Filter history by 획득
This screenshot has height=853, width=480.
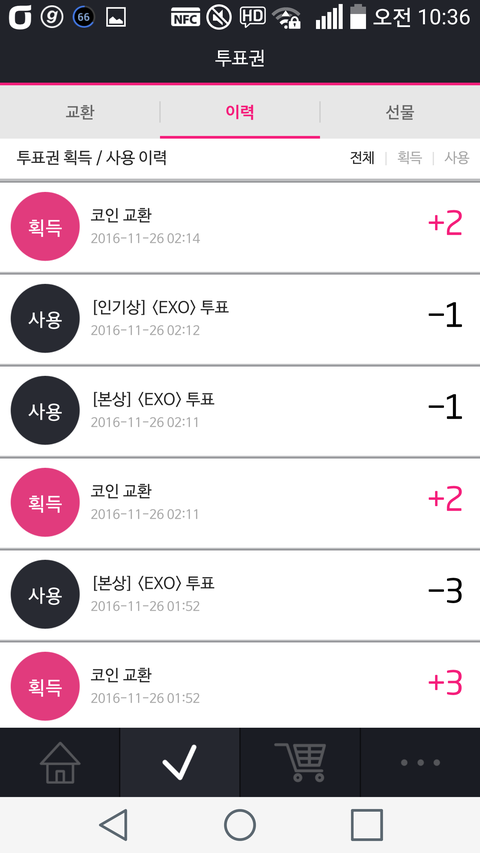409,158
